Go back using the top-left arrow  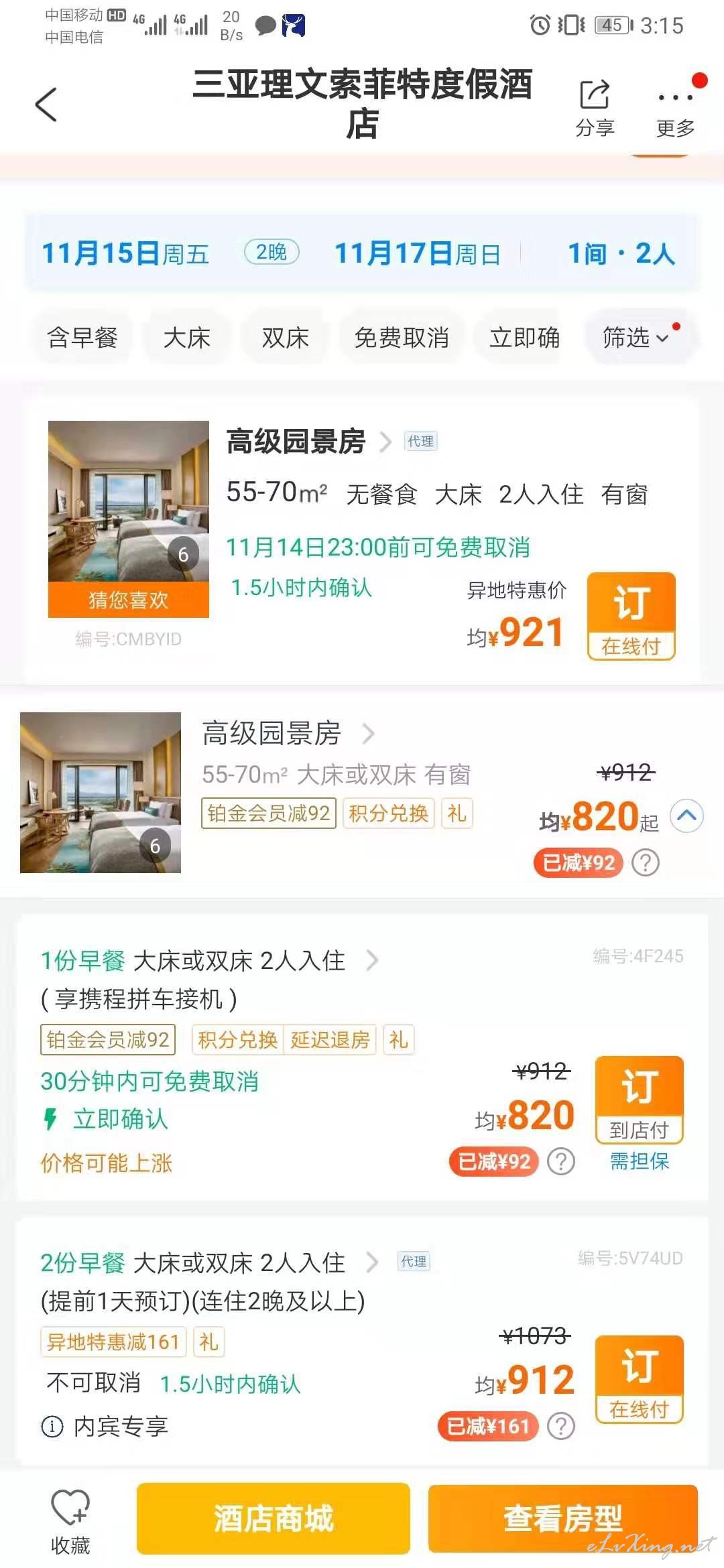coord(46,105)
